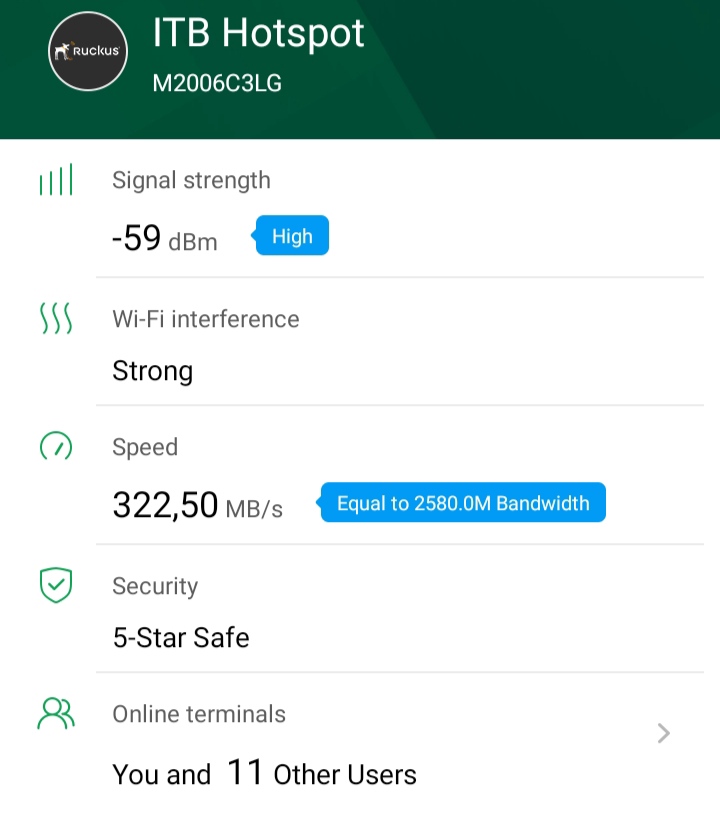Open the Online terminals user list
Viewport: 720px width, 817px height.
(662, 734)
